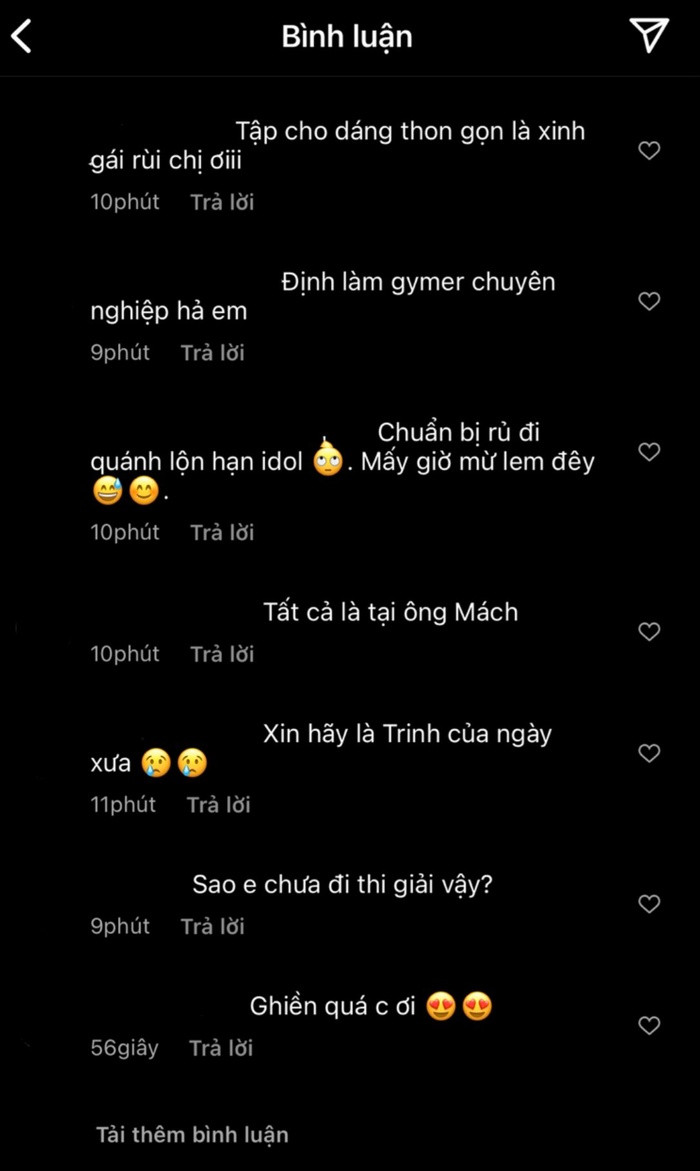Reply to the thi giải question
Viewport: 700px width, 1171px height.
point(212,927)
